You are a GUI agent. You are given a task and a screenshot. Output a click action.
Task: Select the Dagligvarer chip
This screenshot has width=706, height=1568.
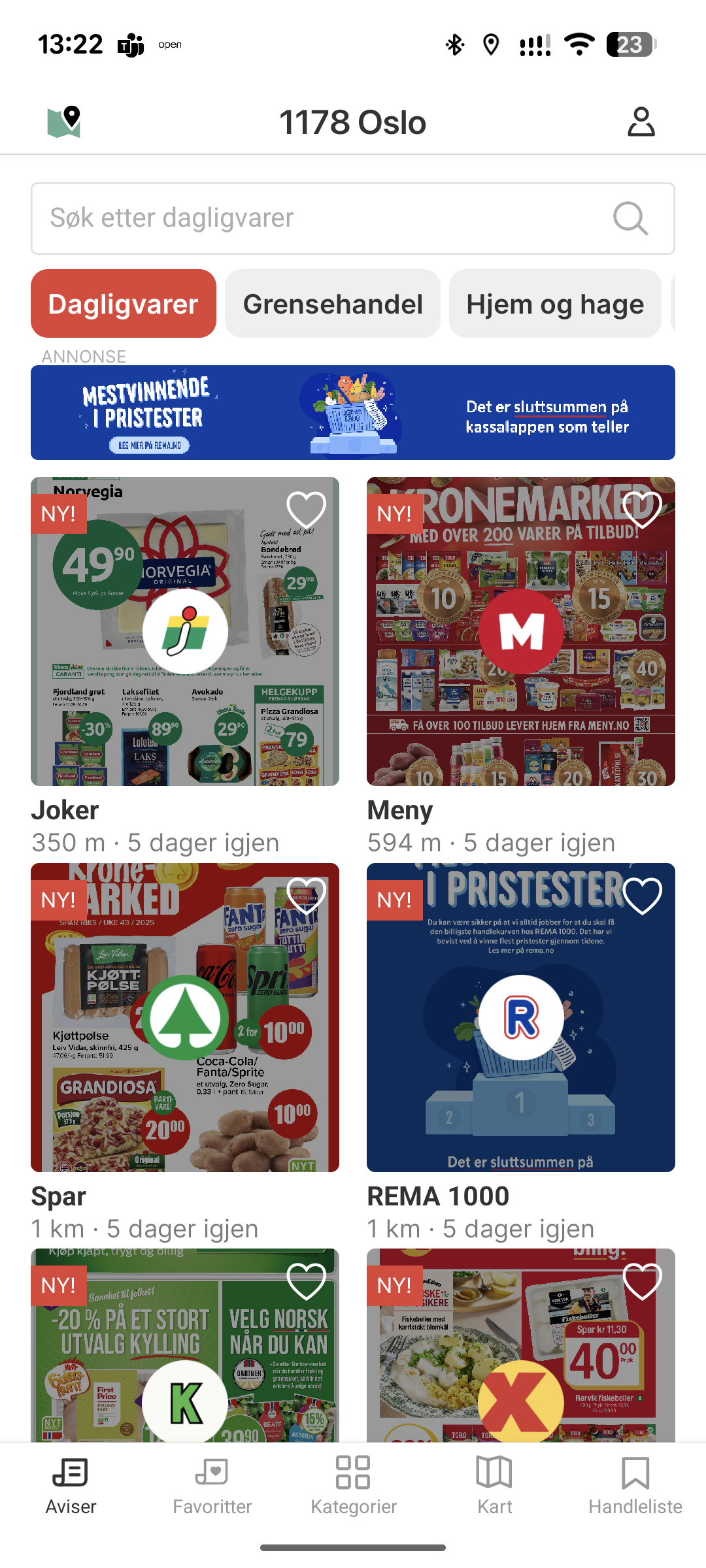[124, 304]
